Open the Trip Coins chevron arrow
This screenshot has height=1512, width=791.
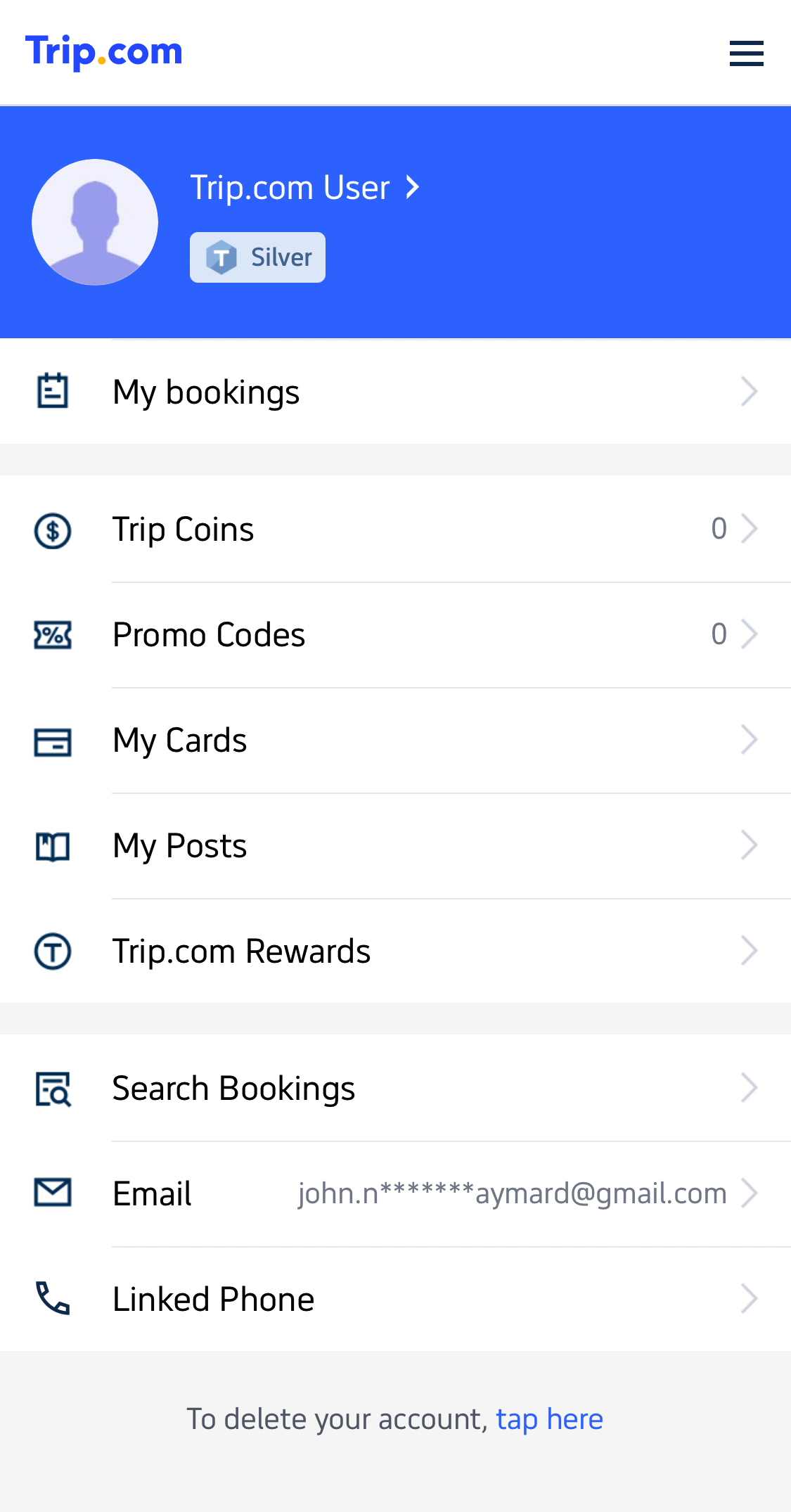(x=750, y=528)
